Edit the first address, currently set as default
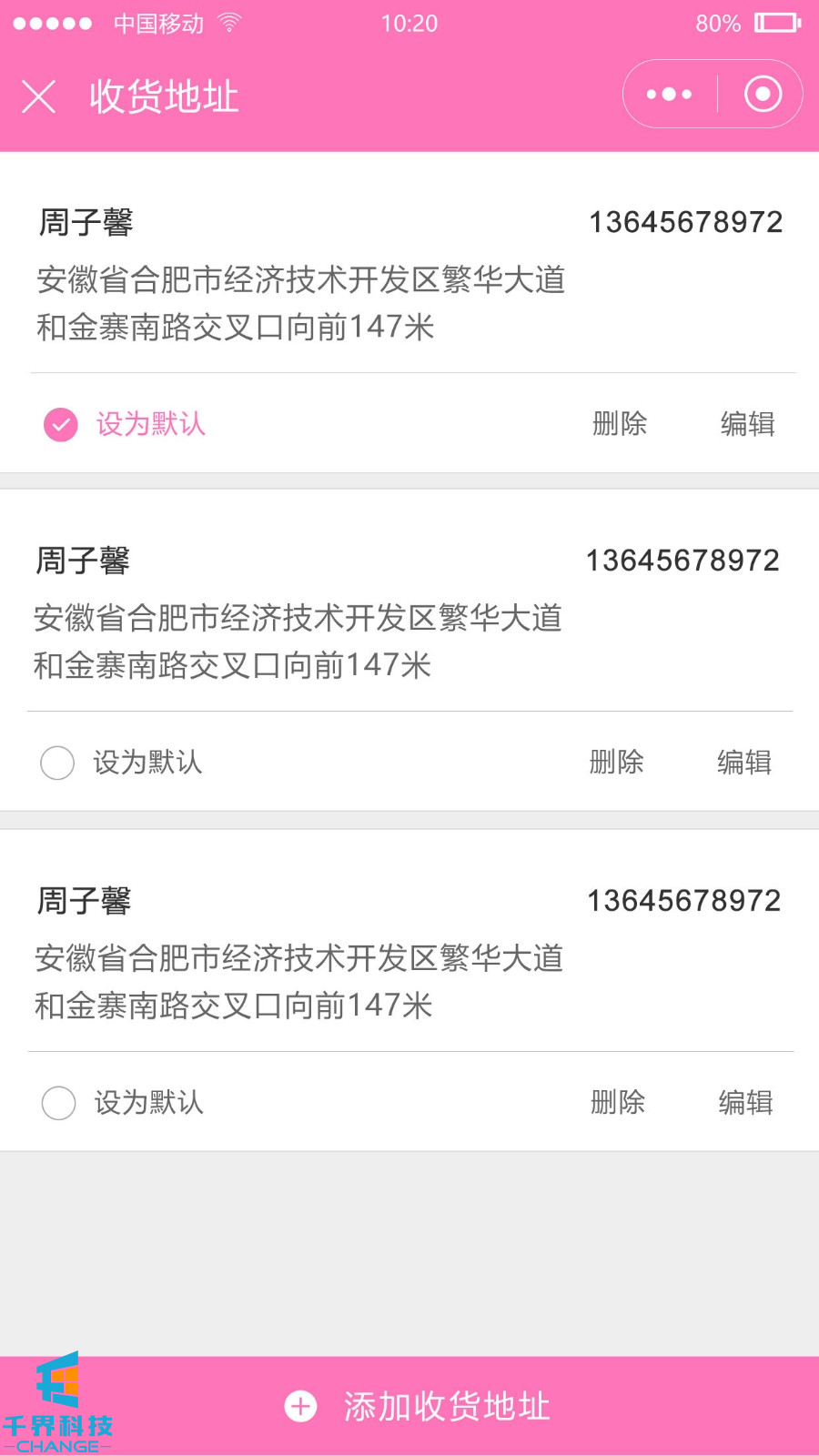Viewport: 819px width, 1456px height. tap(747, 424)
